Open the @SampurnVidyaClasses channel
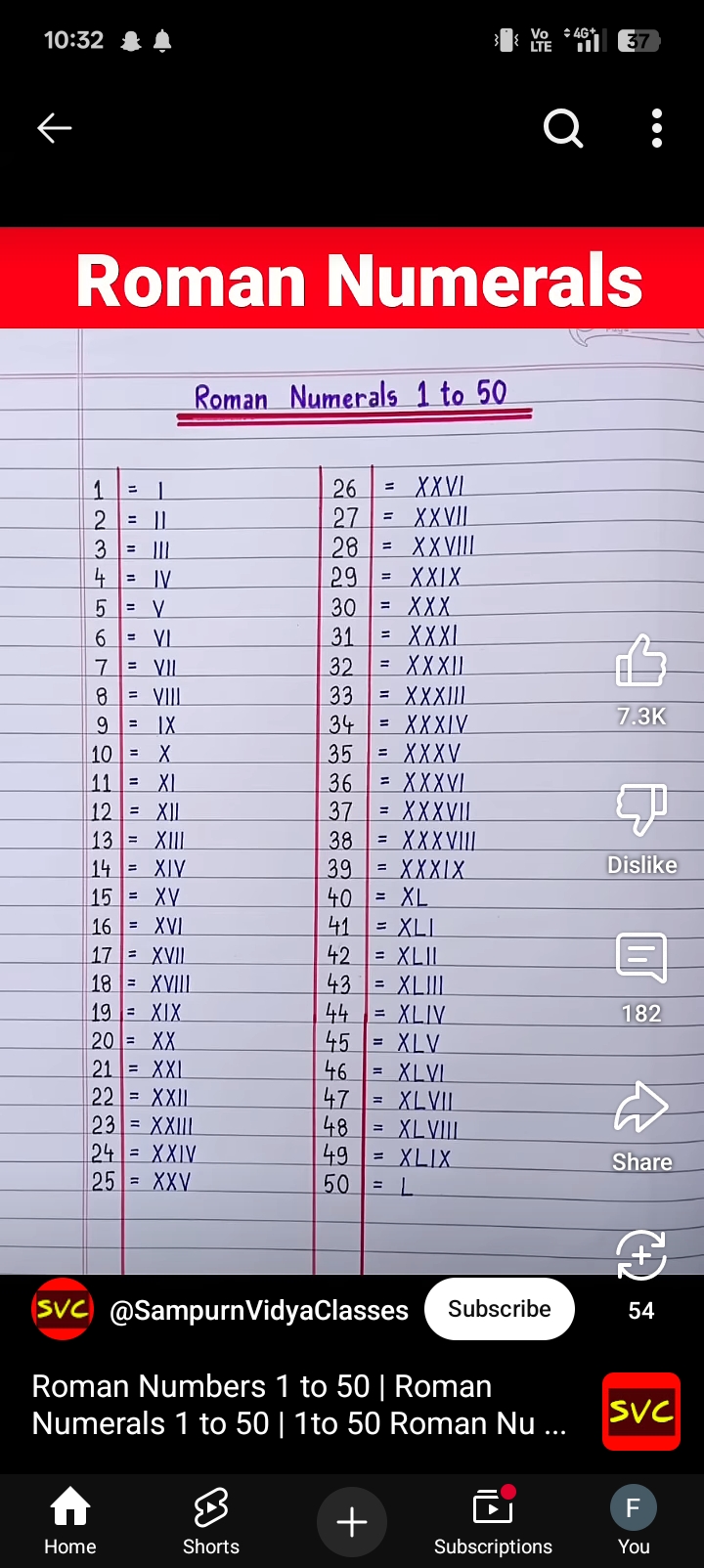The image size is (704, 1568). (x=259, y=1310)
